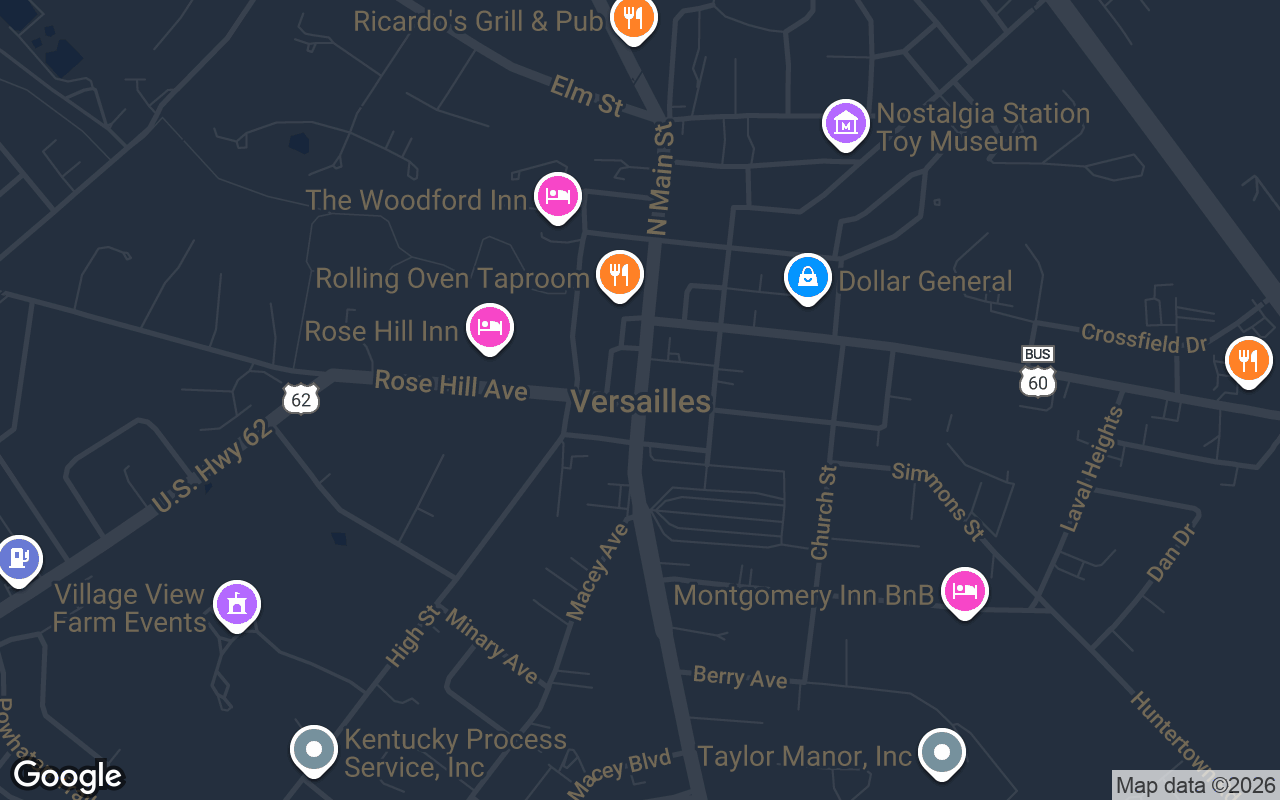The width and height of the screenshot is (1280, 800).
Task: Select the gas station pin
Action: point(18,560)
